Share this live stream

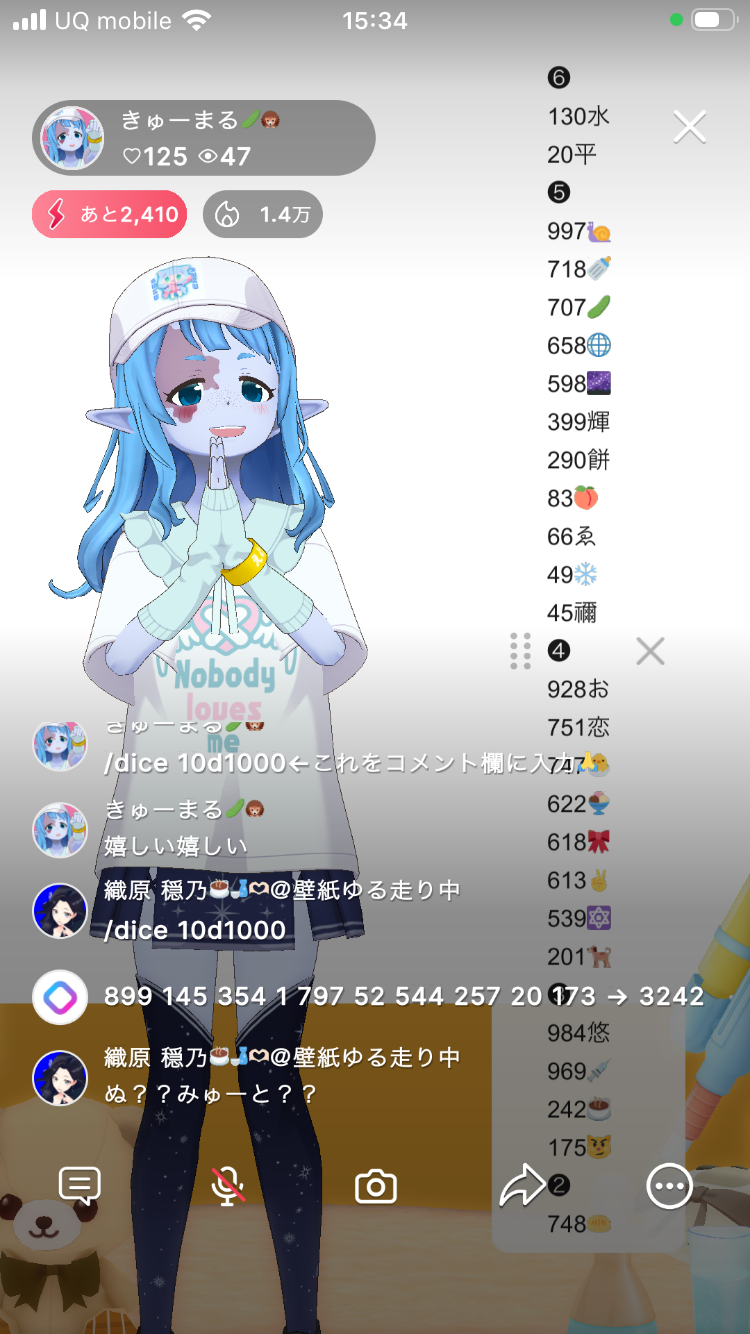522,1186
